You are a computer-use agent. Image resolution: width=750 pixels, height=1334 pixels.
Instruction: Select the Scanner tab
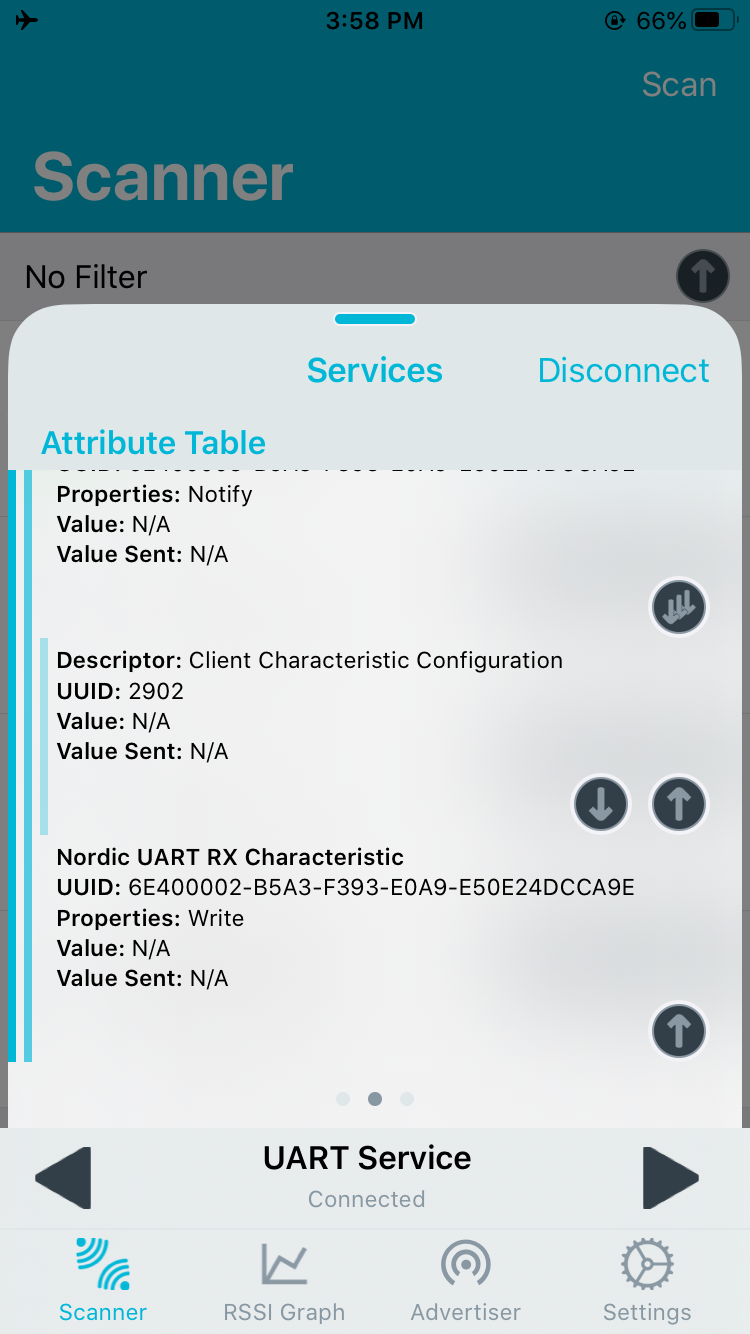click(x=102, y=1282)
